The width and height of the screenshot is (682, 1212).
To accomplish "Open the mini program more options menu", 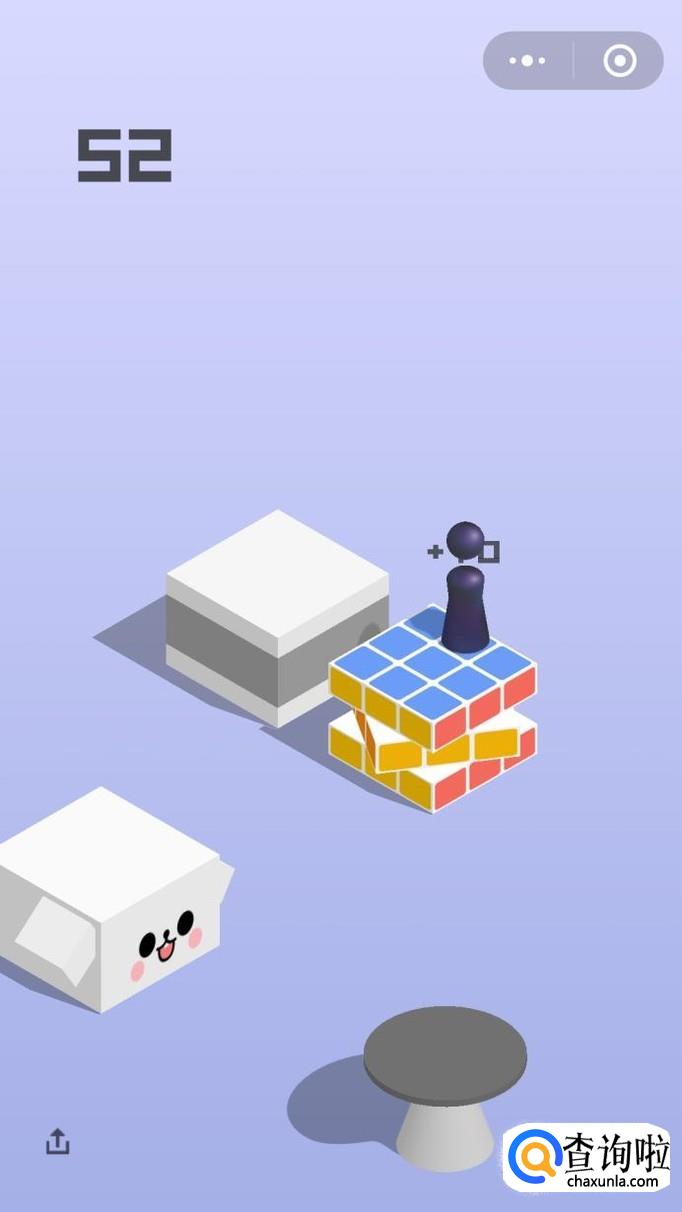I will pyautogui.click(x=527, y=61).
